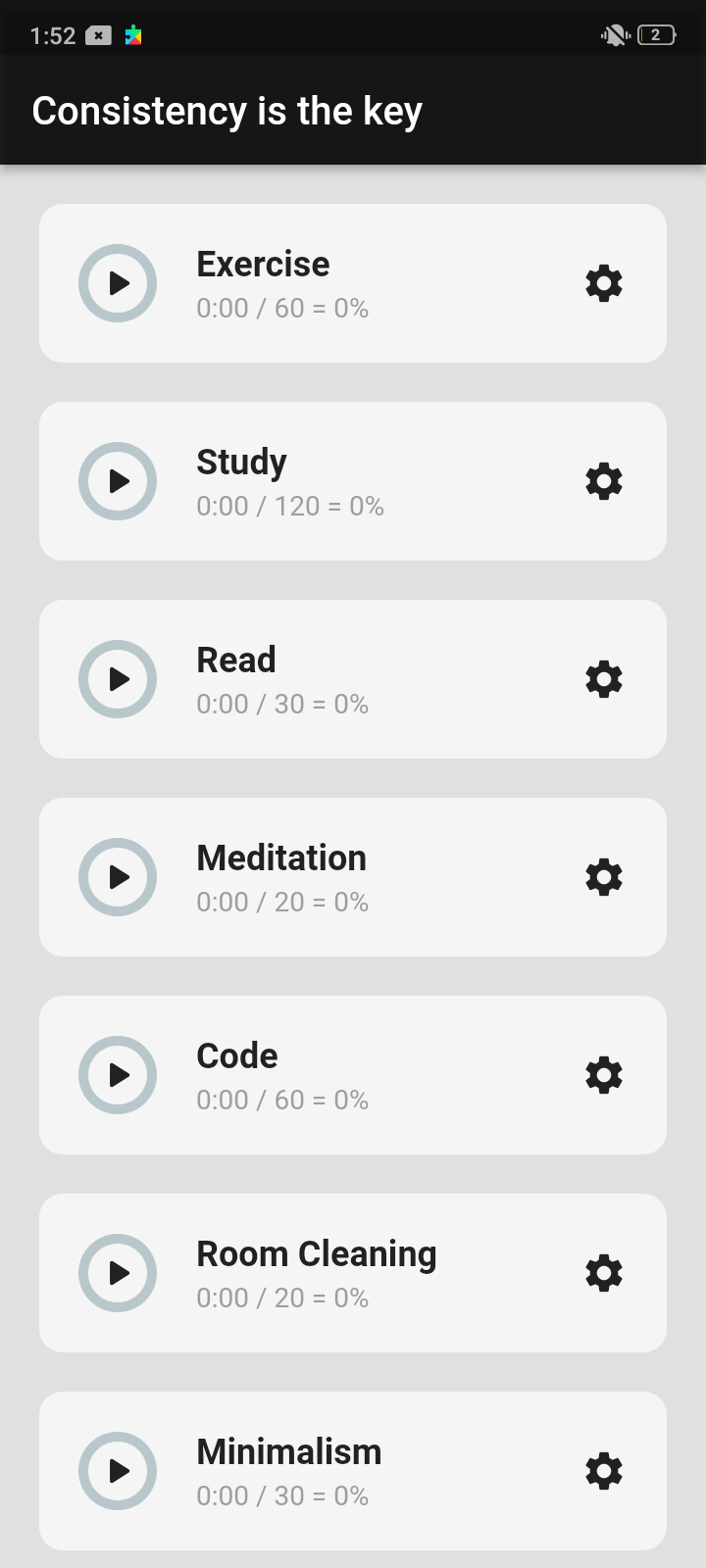Play the Room Cleaning timer
The height and width of the screenshot is (1568, 706).
pos(118,1273)
